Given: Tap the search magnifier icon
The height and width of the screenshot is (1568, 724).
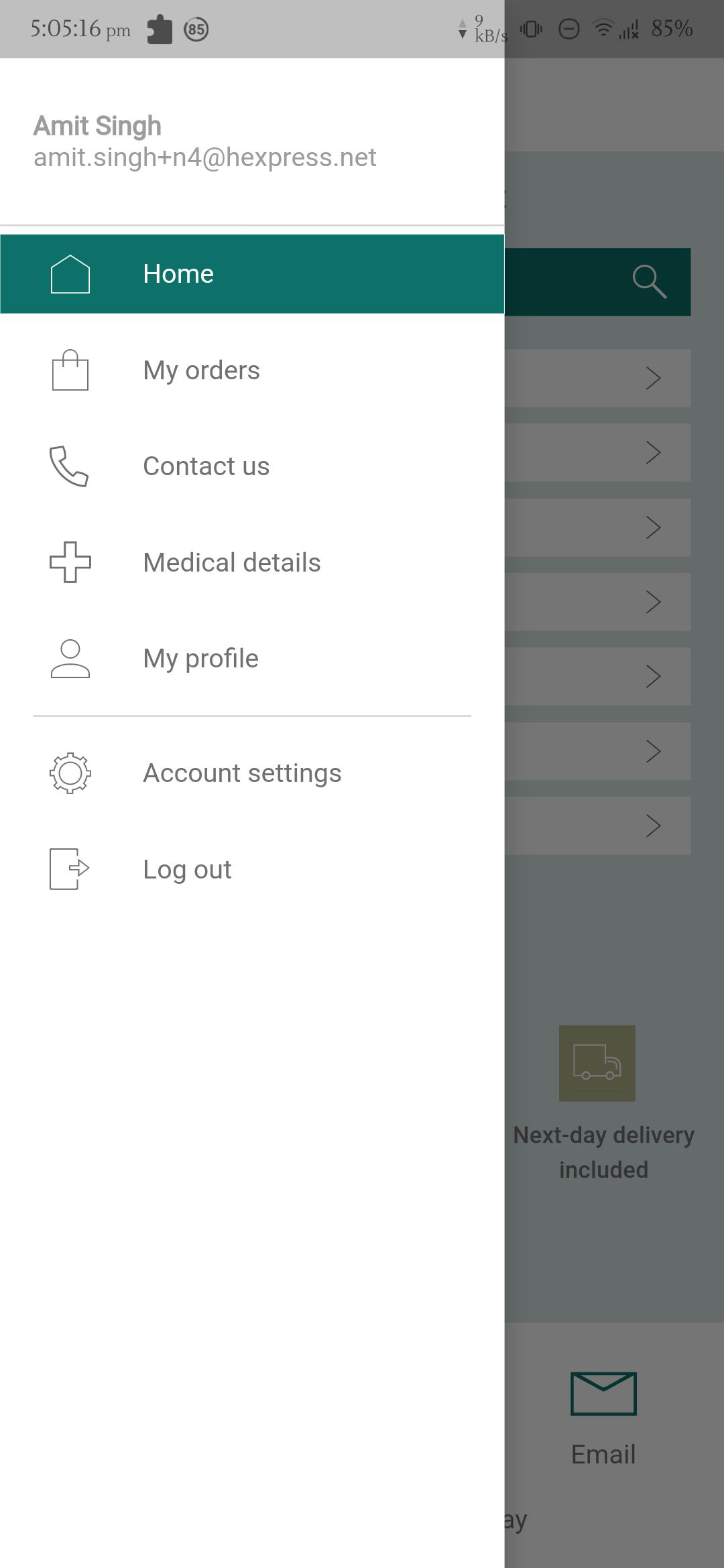Looking at the screenshot, I should pos(650,281).
